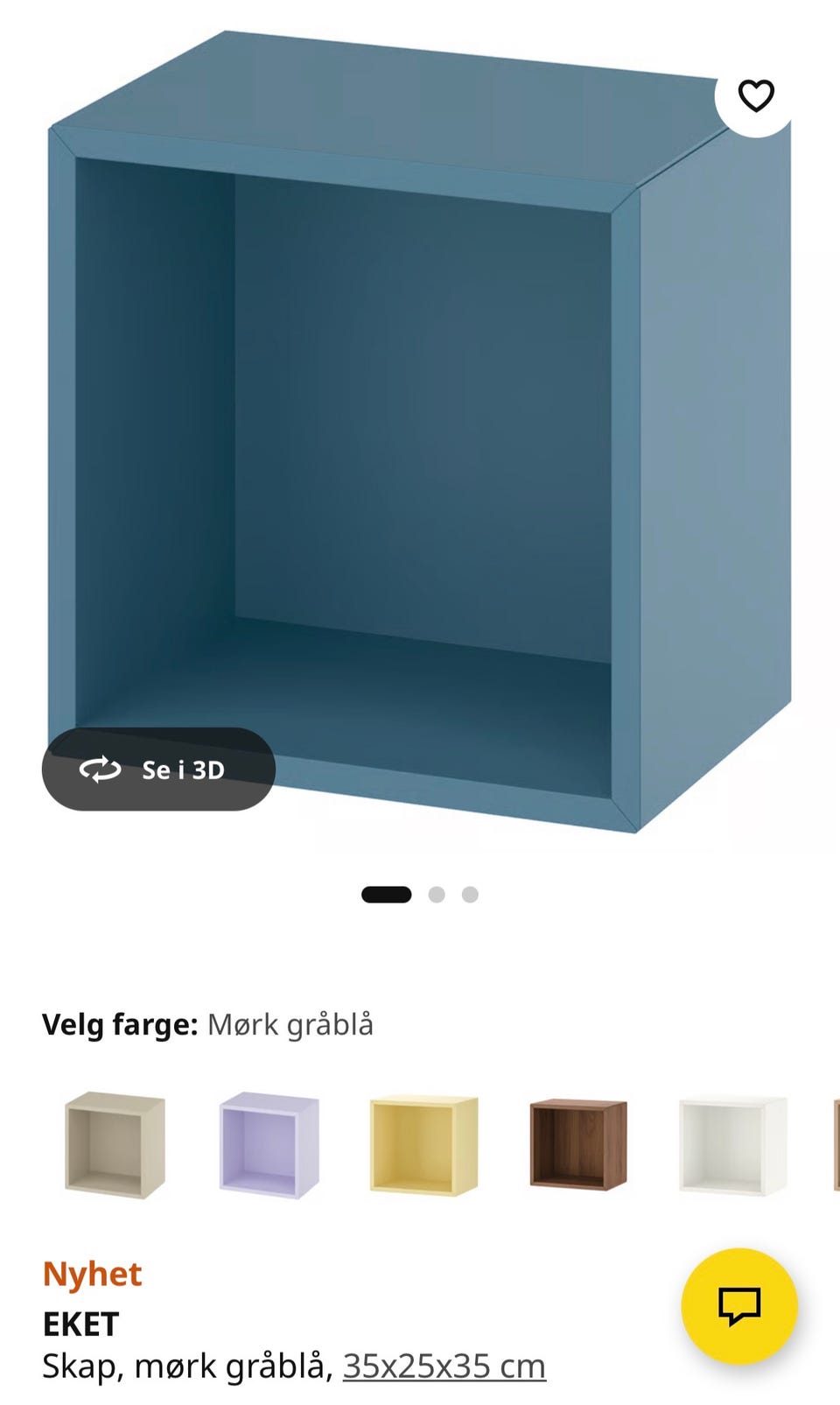This screenshot has height=1405, width=840.
Task: Add the EKET shelf to favorites via heart icon
Action: coord(758,95)
